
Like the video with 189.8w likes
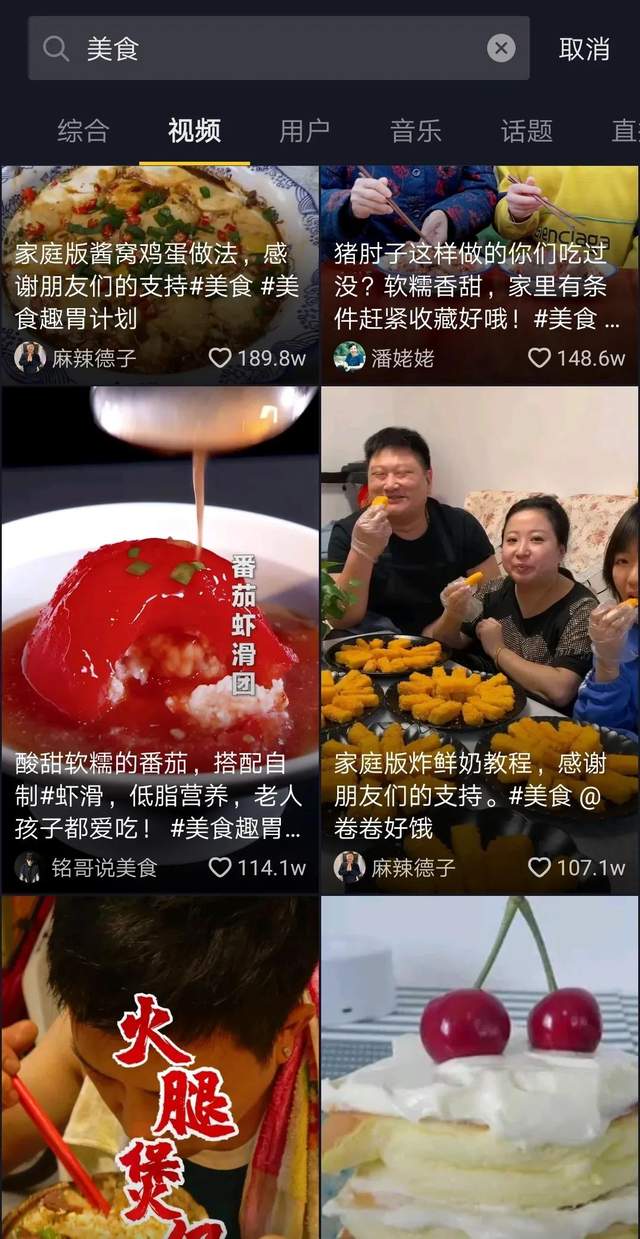pyautogui.click(x=220, y=358)
